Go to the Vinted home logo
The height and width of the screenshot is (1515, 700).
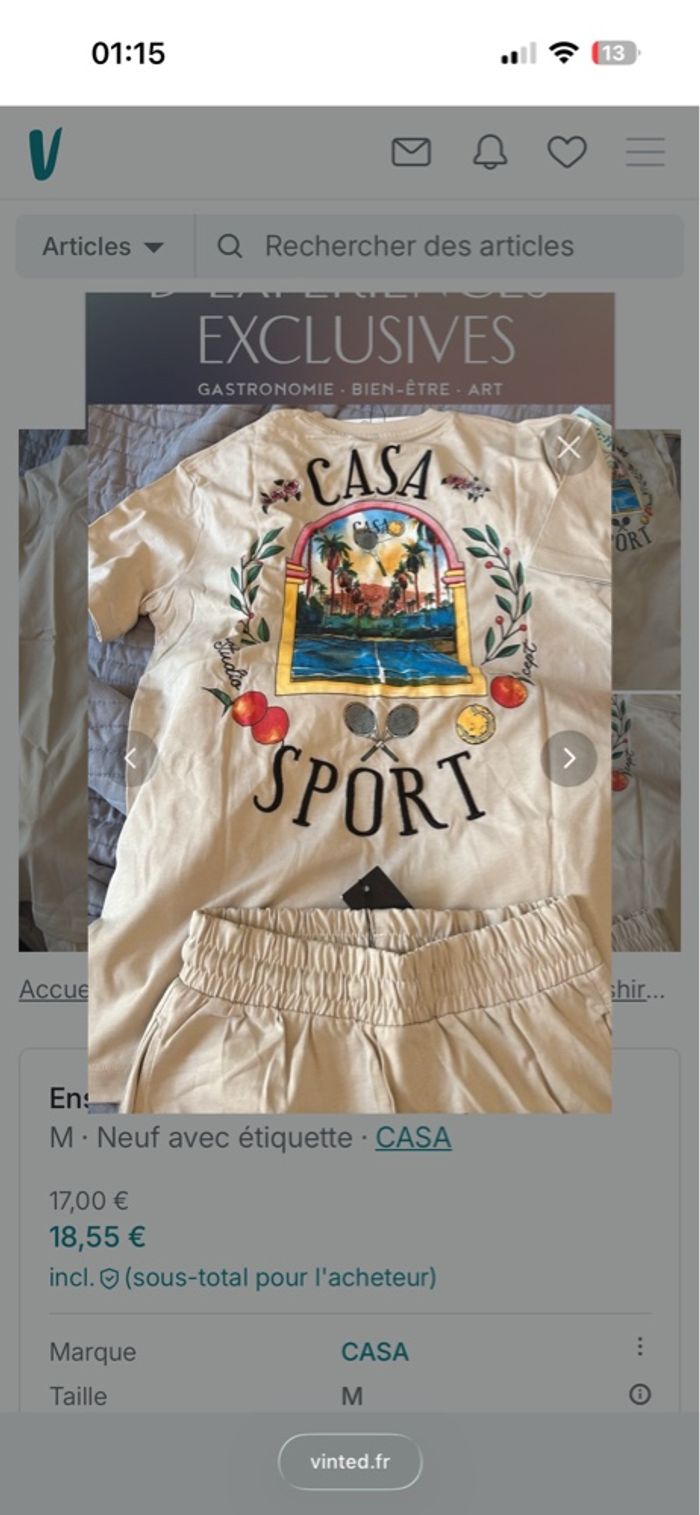[45, 153]
